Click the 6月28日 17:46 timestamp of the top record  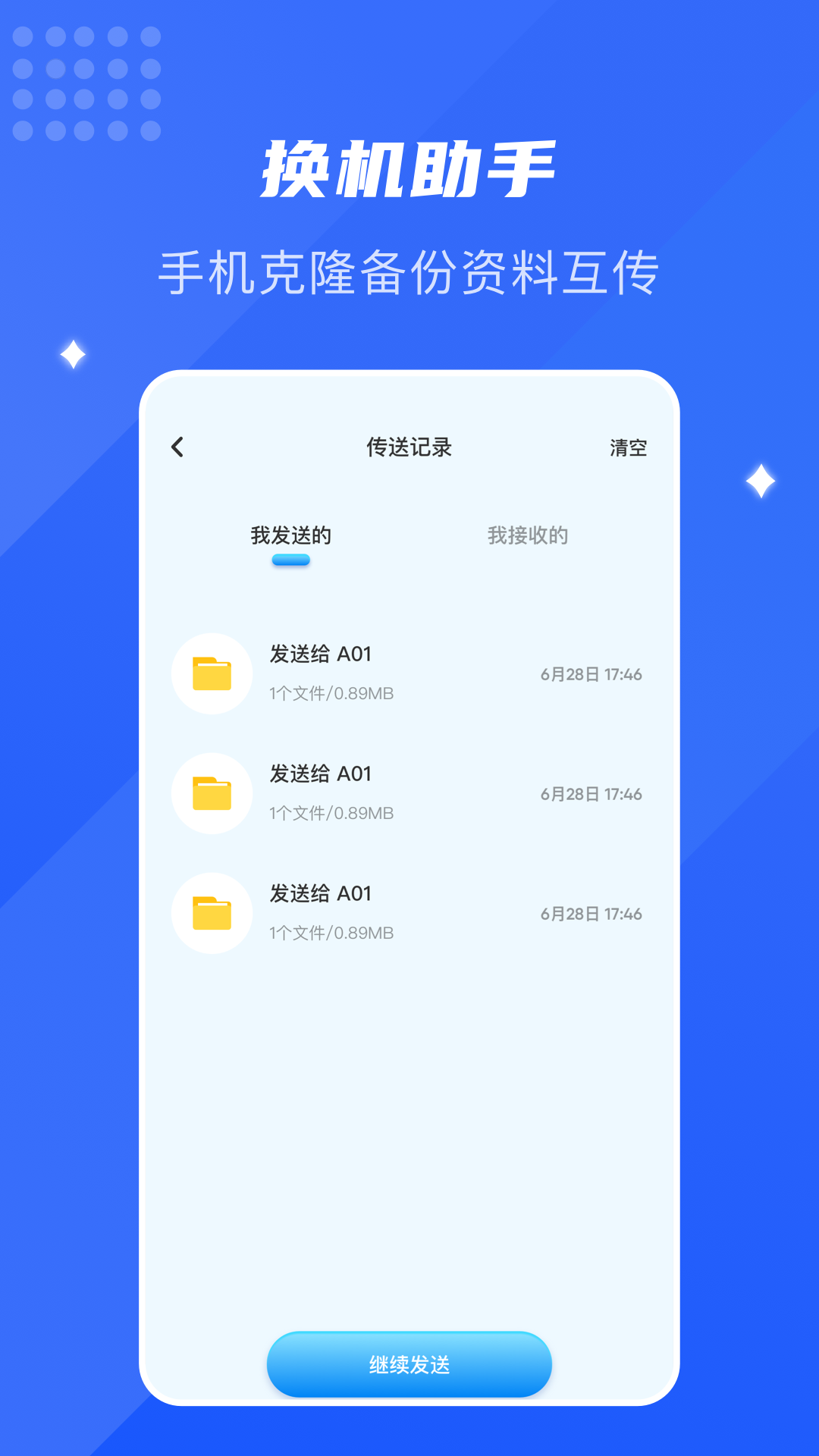coord(594,673)
